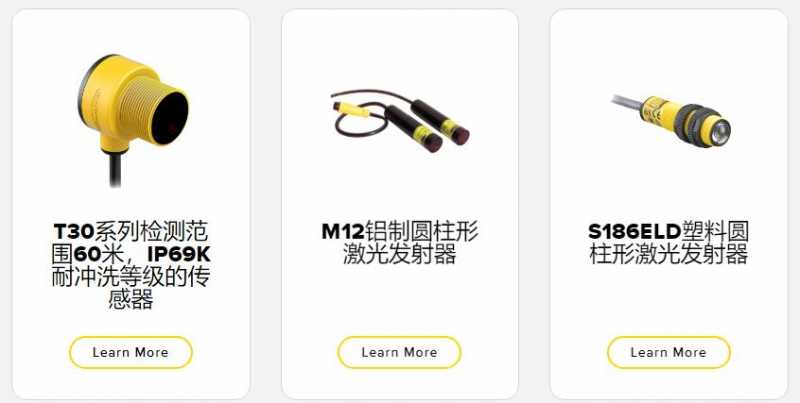Tap Learn More for S186ELD塑料圆柱形激光发射器
This screenshot has width=800, height=403.
pyautogui.click(x=668, y=352)
